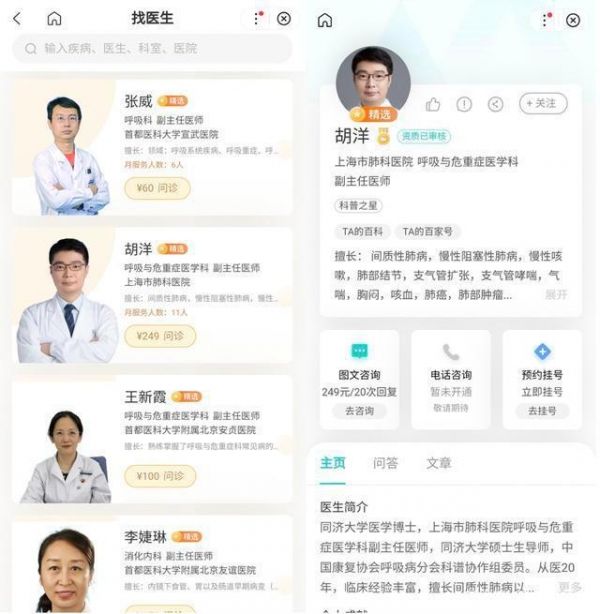Tap the home icon beside 找医生 title
This screenshot has width=600, height=614.
point(54,19)
